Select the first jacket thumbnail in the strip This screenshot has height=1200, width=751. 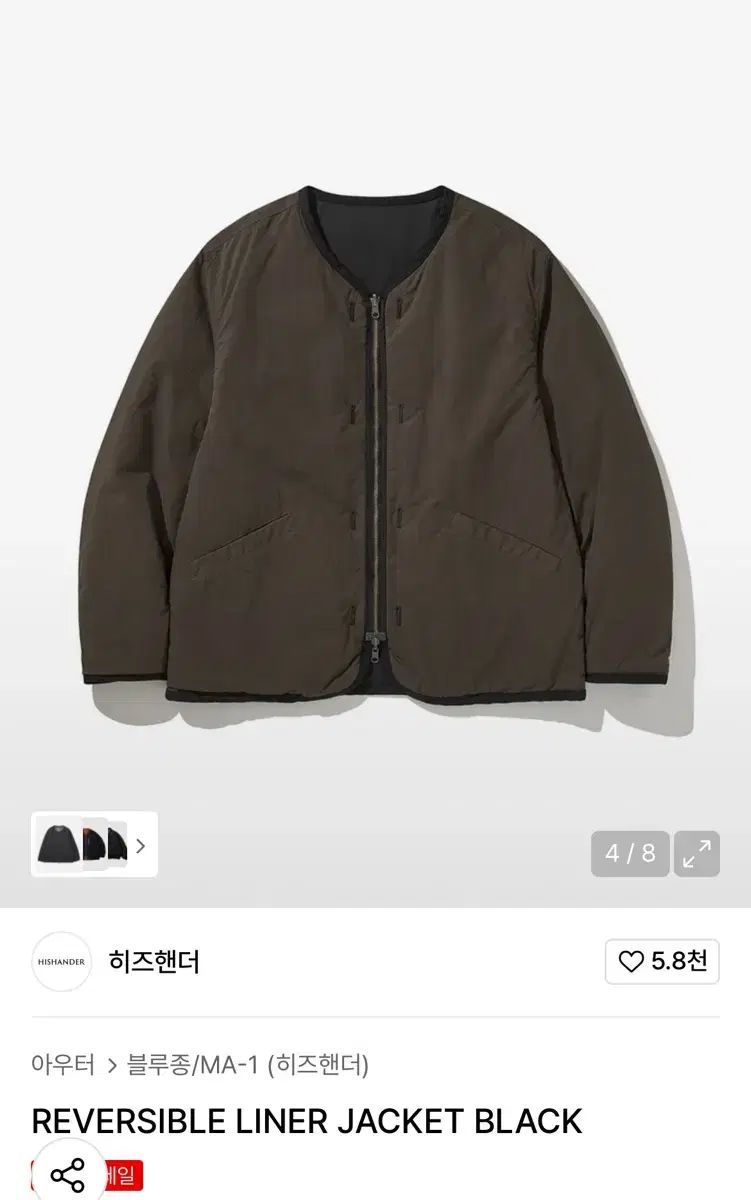point(58,845)
